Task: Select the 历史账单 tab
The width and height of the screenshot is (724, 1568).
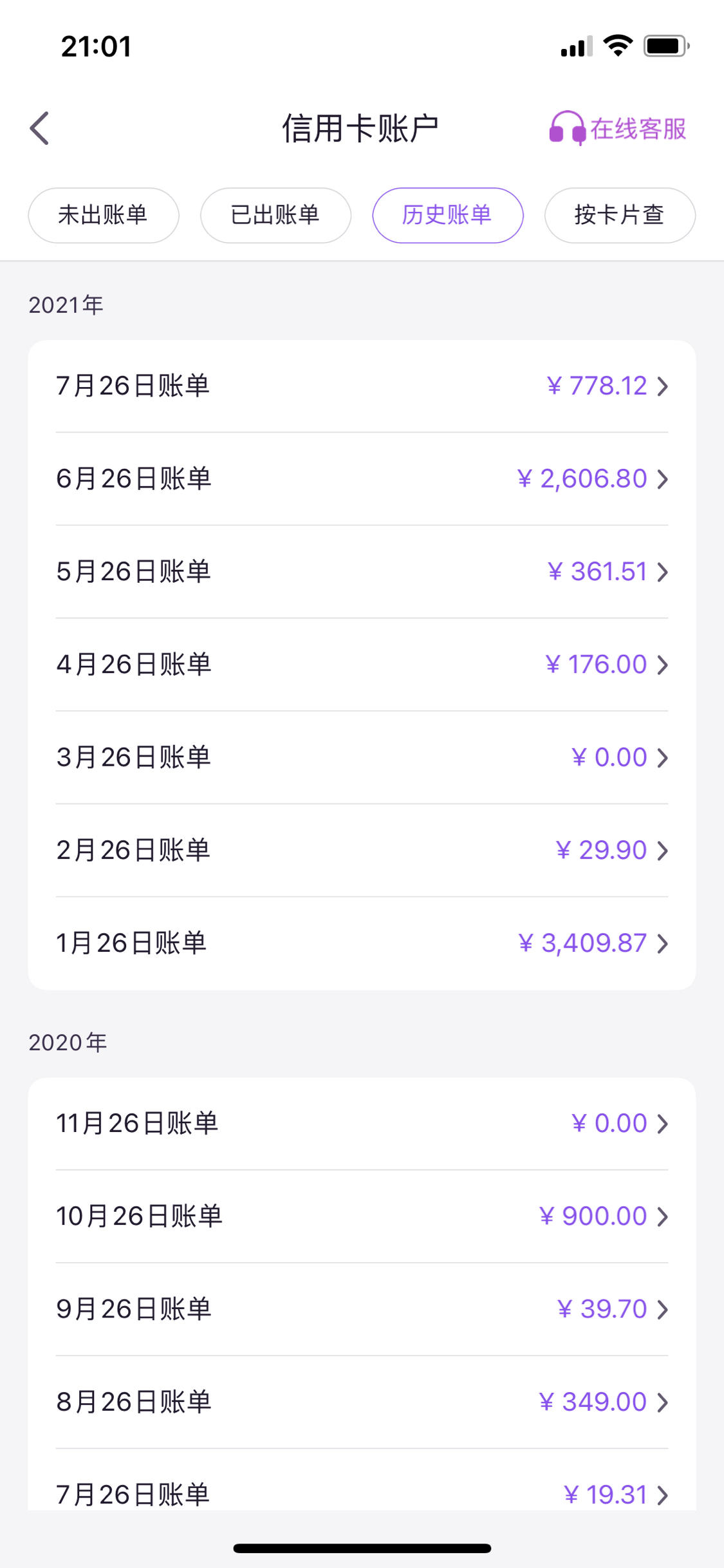Action: point(447,215)
